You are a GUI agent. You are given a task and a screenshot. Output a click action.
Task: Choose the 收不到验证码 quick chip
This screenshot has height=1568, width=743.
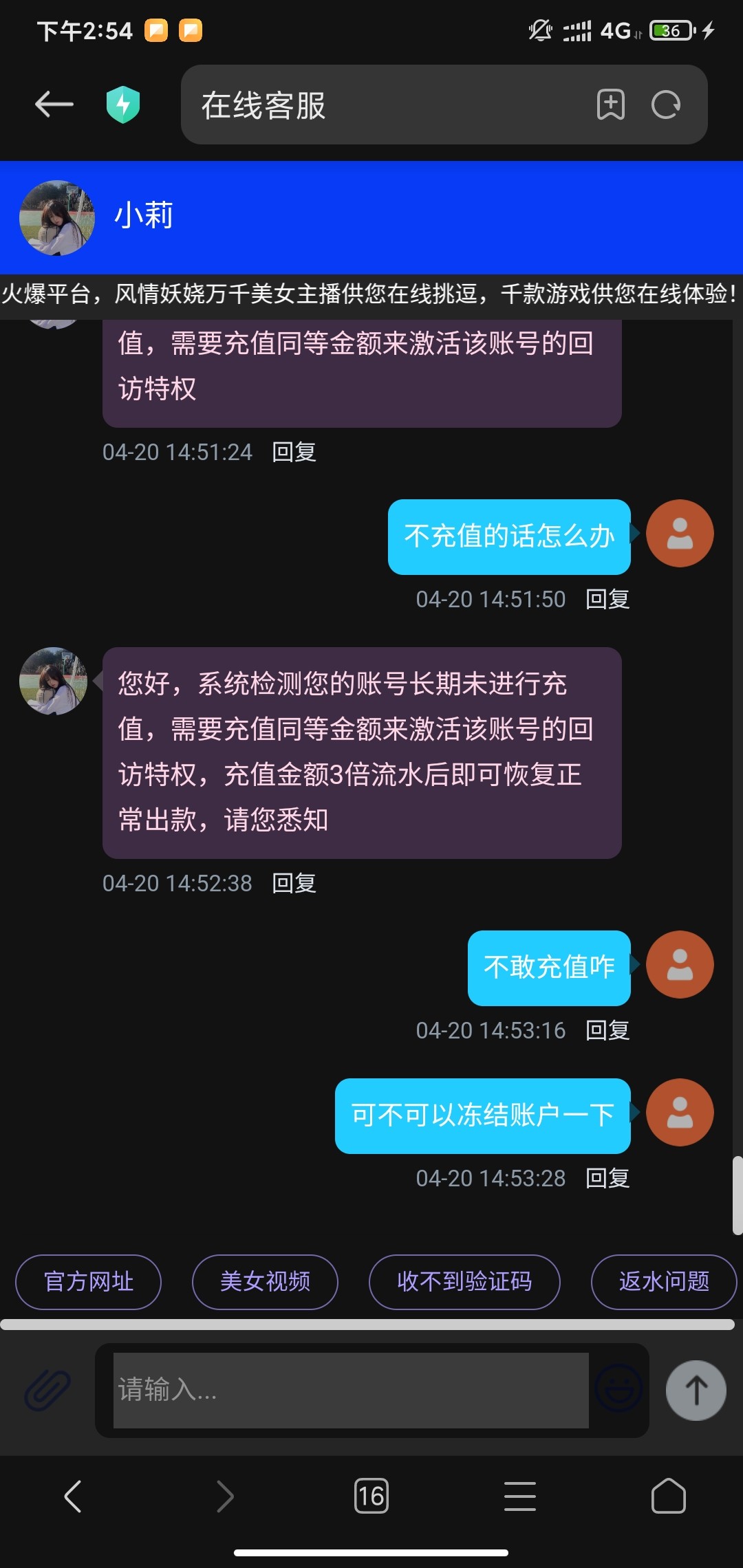point(464,1282)
